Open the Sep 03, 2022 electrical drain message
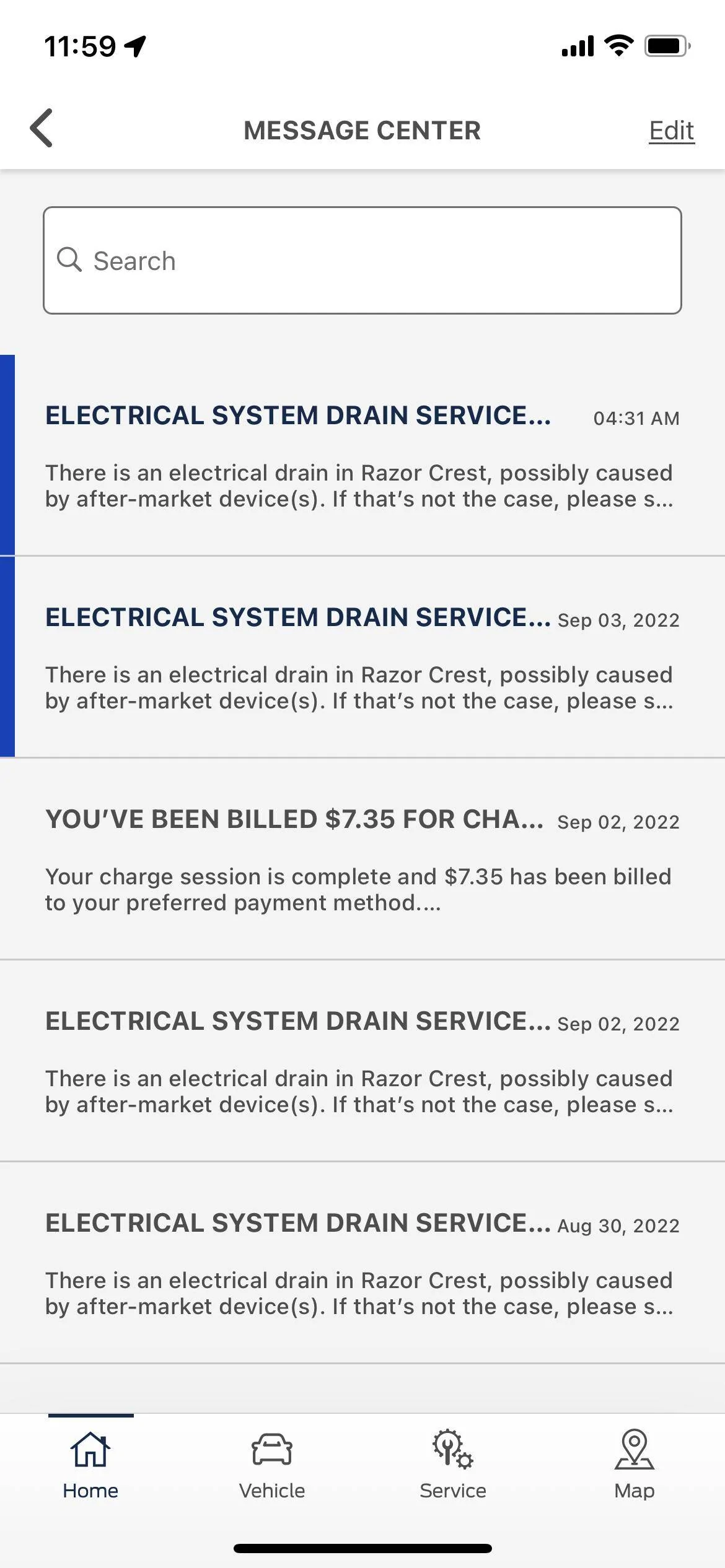Screen dimensions: 725x1568 [362, 657]
